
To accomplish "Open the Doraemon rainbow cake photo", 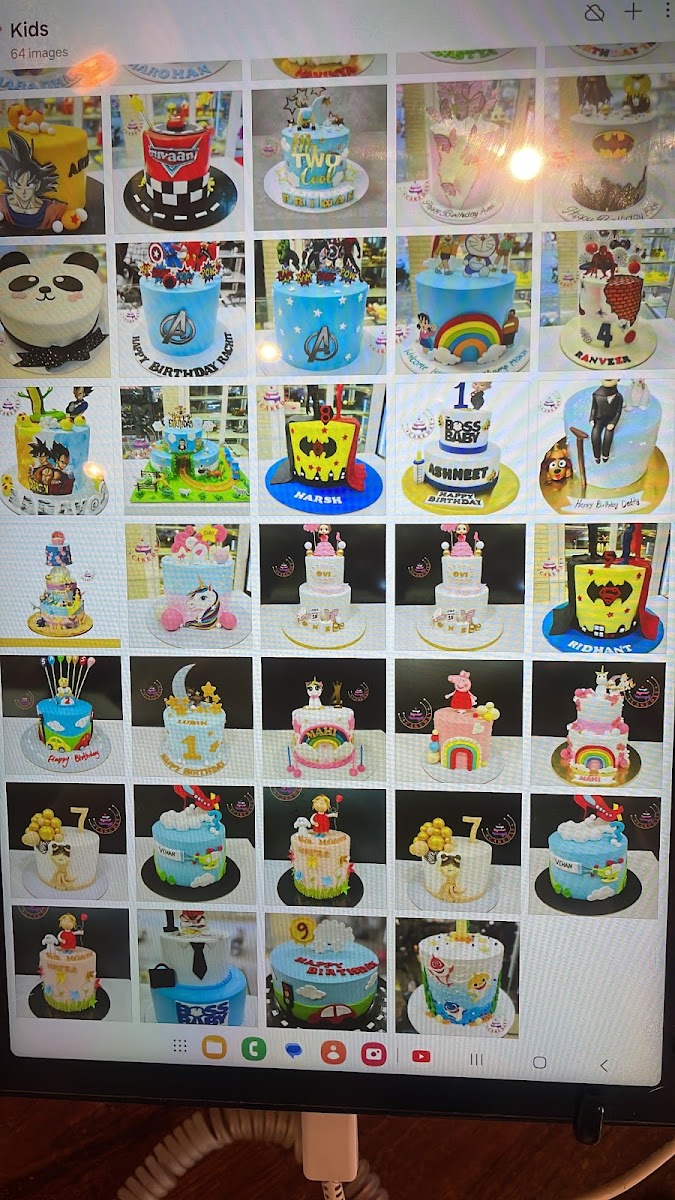I will pos(463,302).
